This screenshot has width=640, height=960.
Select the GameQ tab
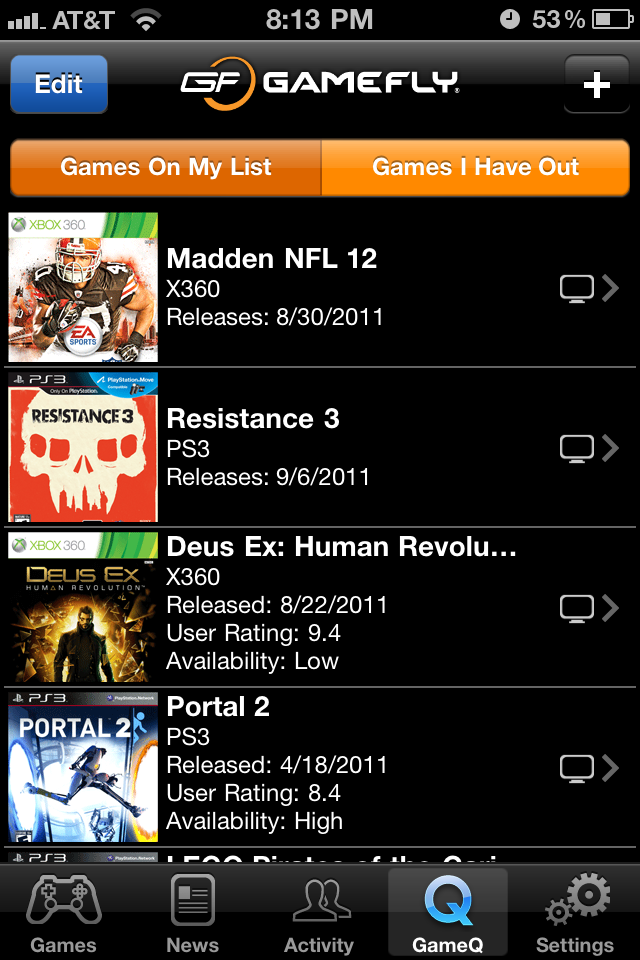point(447,914)
